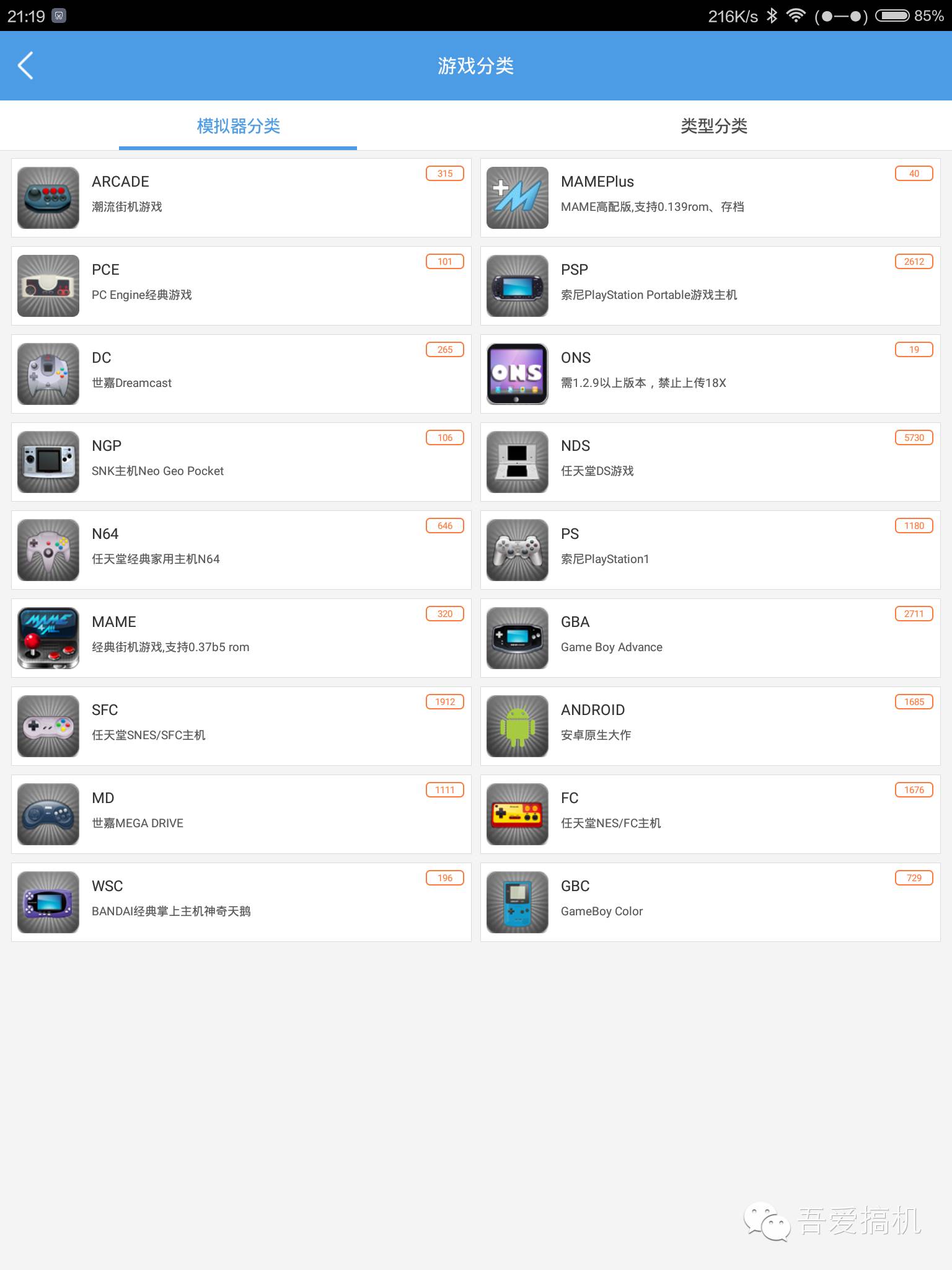
Task: View NGP Neo Geo Pocket games
Action: 241,462
